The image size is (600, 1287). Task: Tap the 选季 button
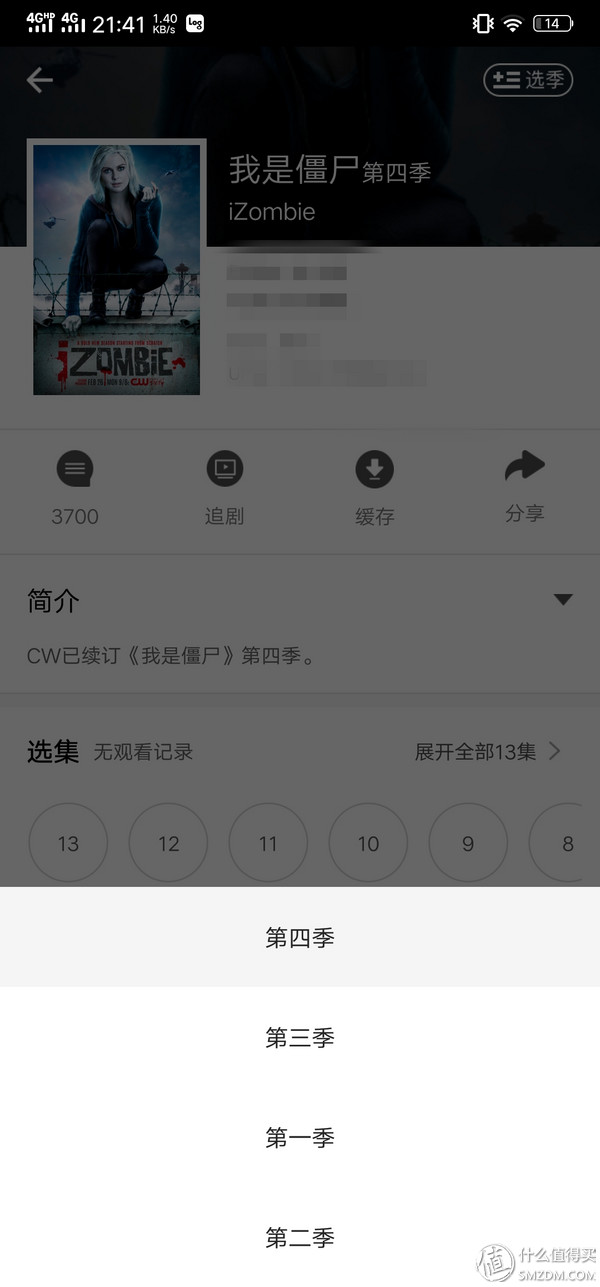[528, 80]
